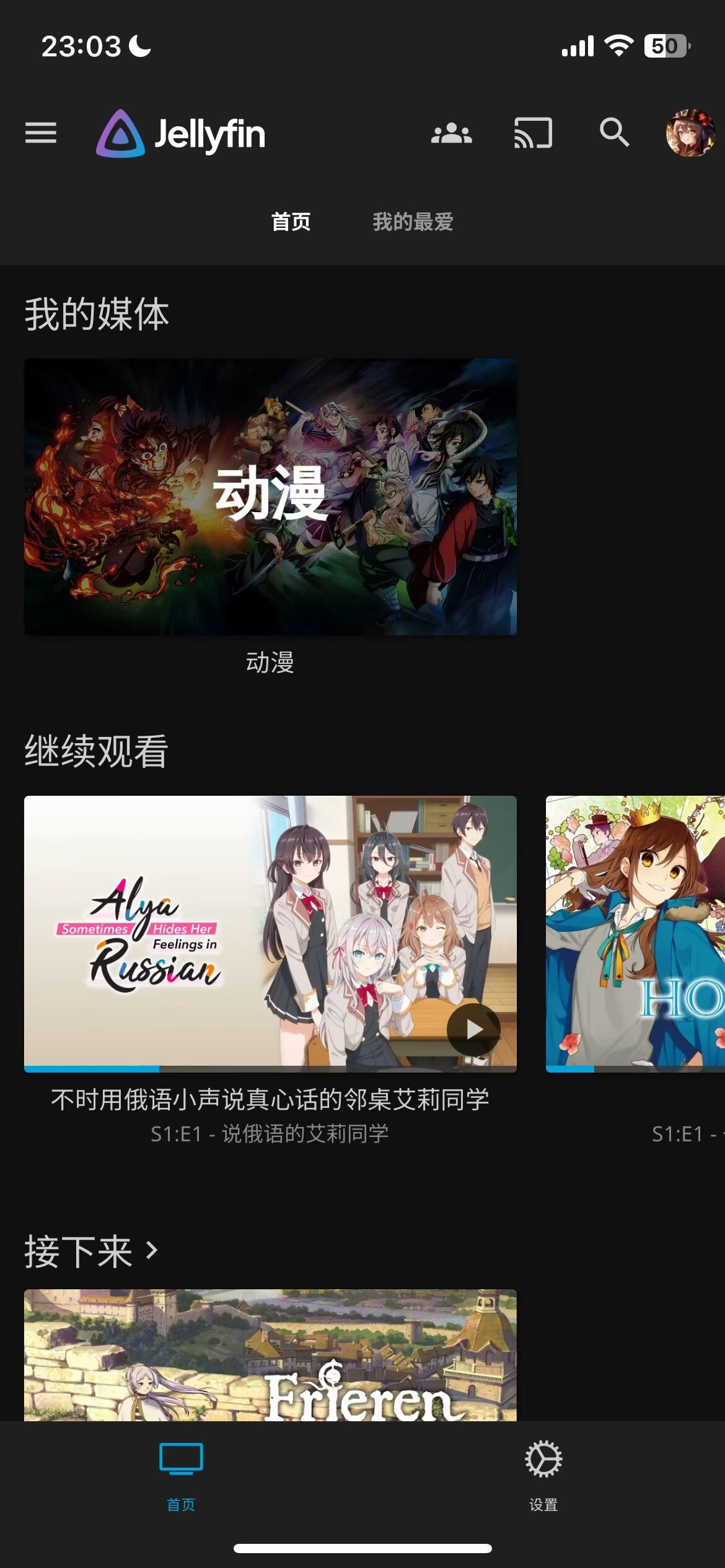Switch to the 我的最爱 tab

pos(413,222)
